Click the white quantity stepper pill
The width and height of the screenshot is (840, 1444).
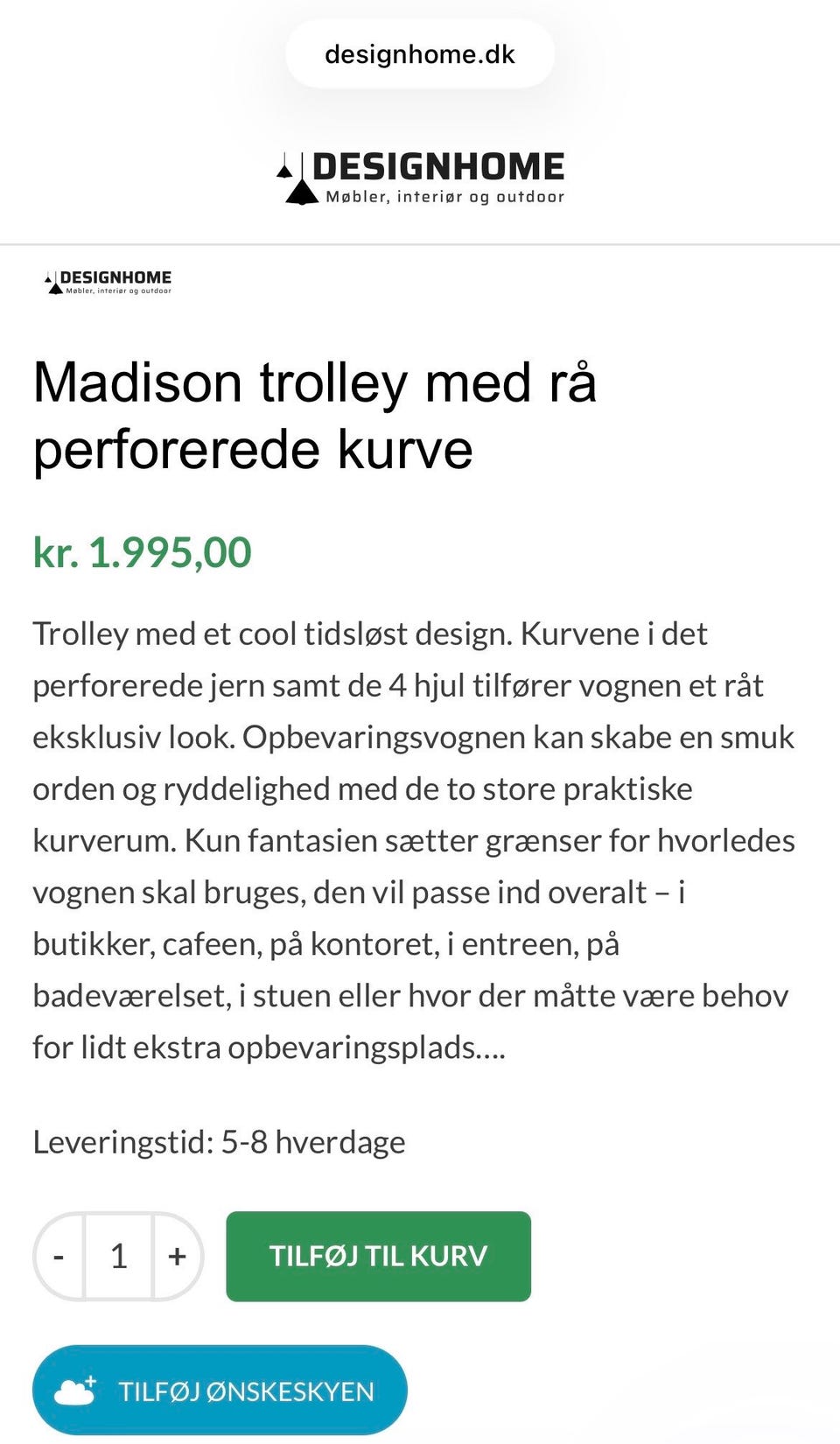(119, 1258)
